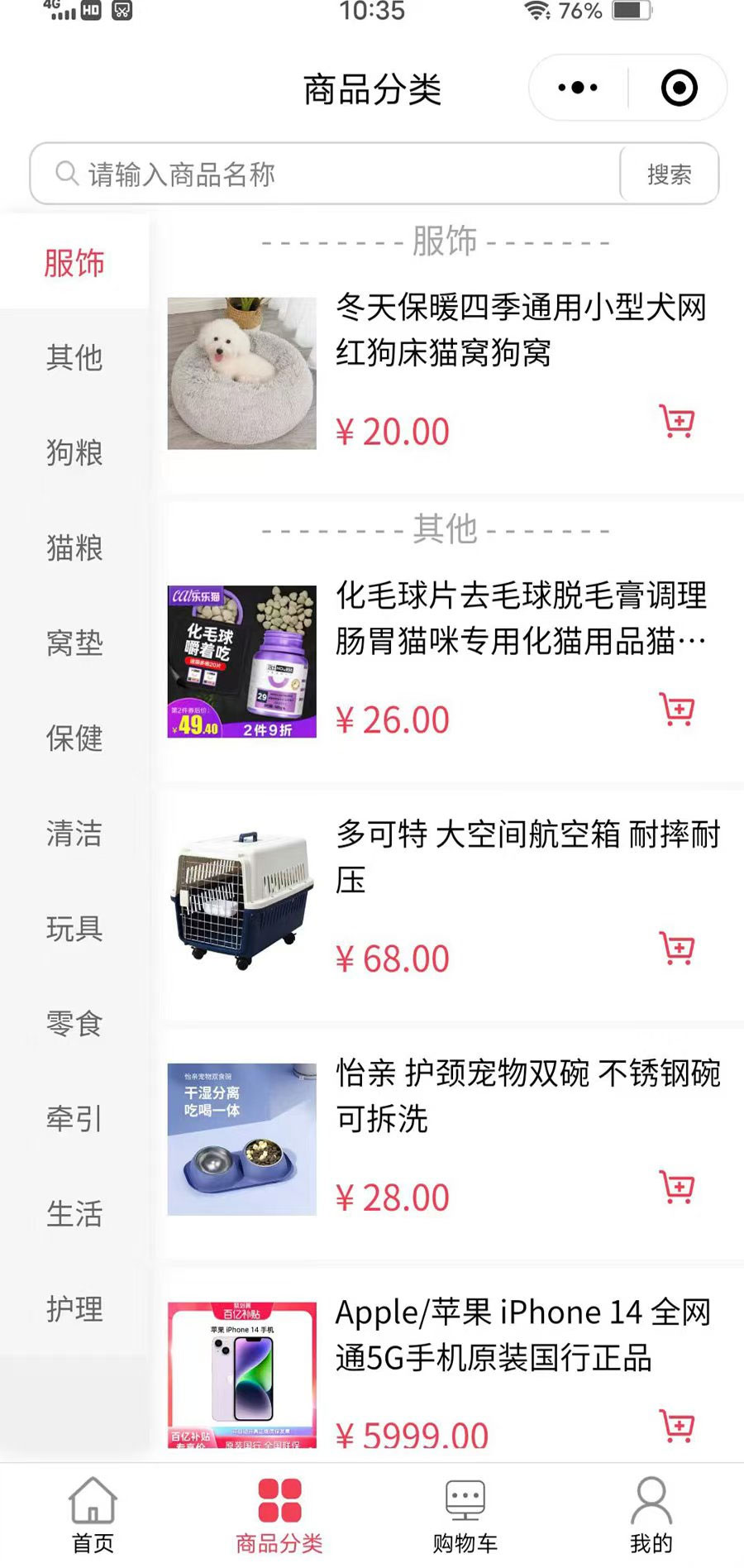Close the mini-program via capsule button
744x1568 pixels.
[x=678, y=87]
